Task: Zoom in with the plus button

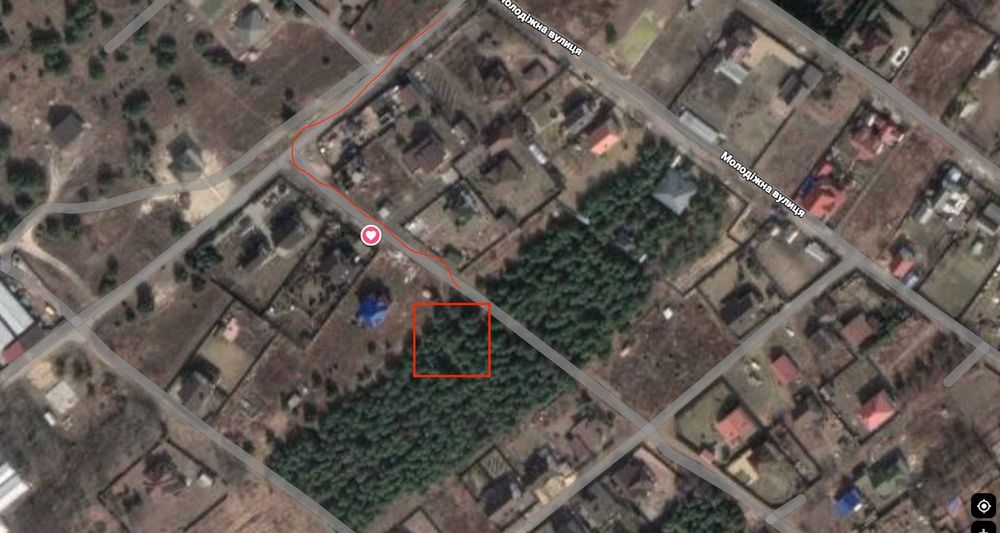Action: [x=984, y=528]
